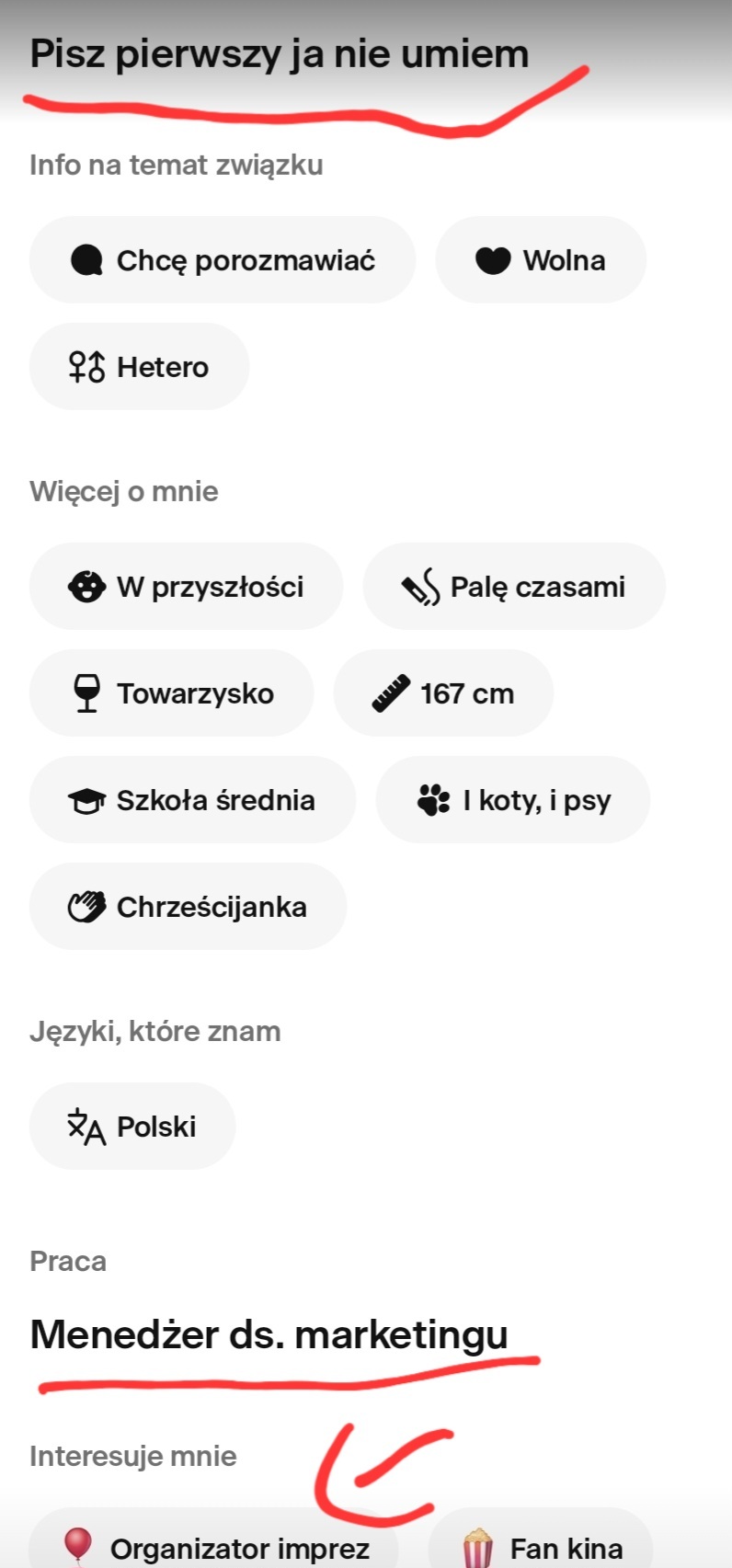Select the Towarzysko drinking chip
This screenshot has height=1568, width=732.
(x=172, y=693)
